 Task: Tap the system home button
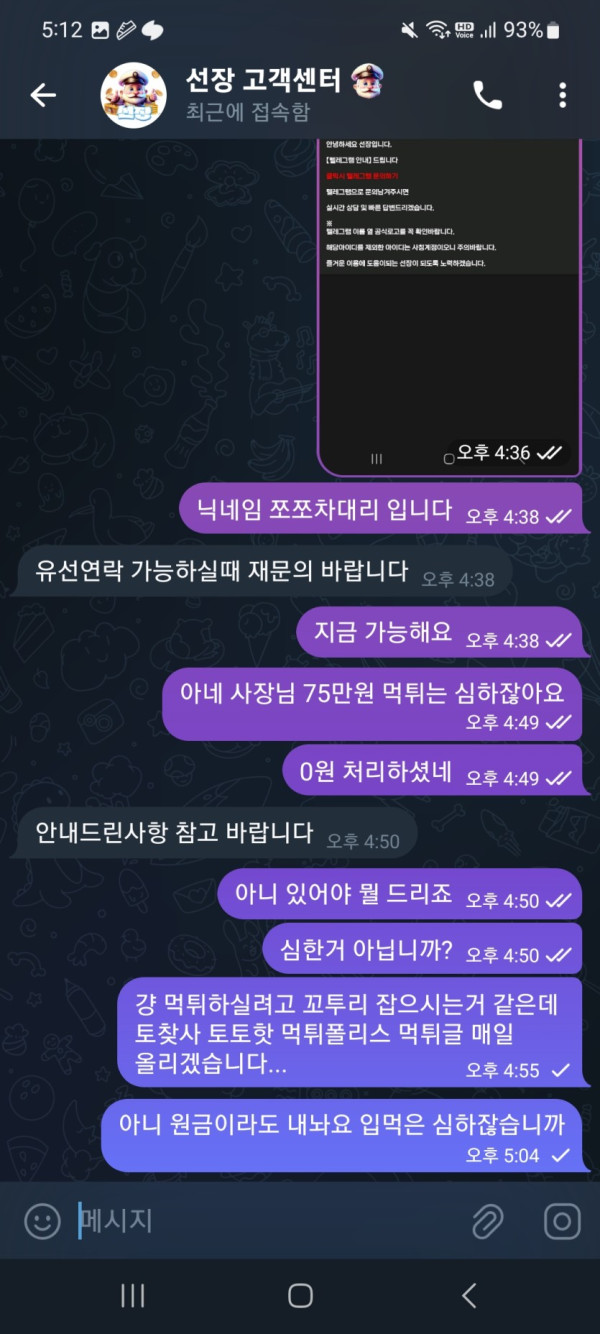click(x=300, y=1296)
